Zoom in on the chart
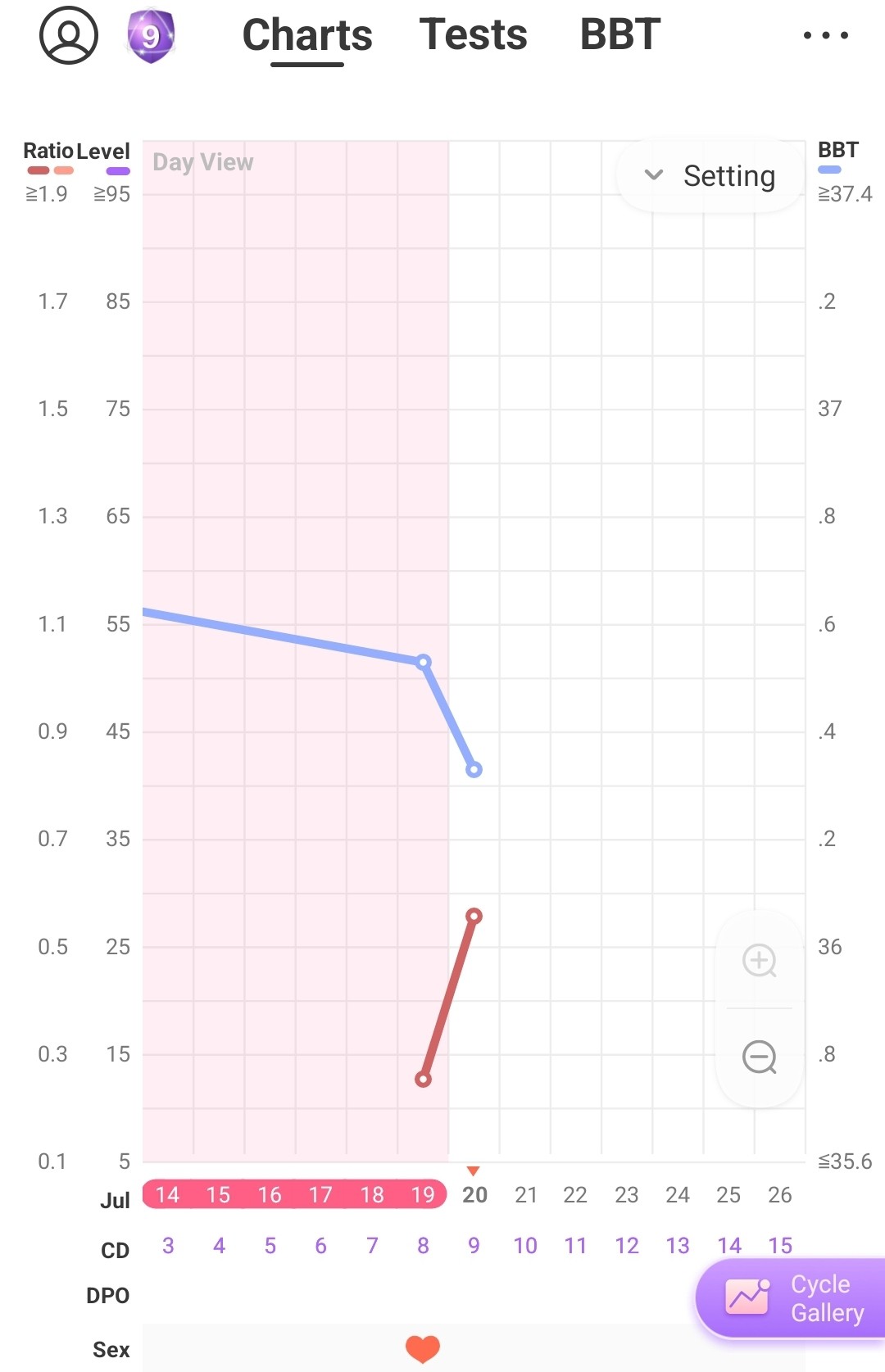 759,960
